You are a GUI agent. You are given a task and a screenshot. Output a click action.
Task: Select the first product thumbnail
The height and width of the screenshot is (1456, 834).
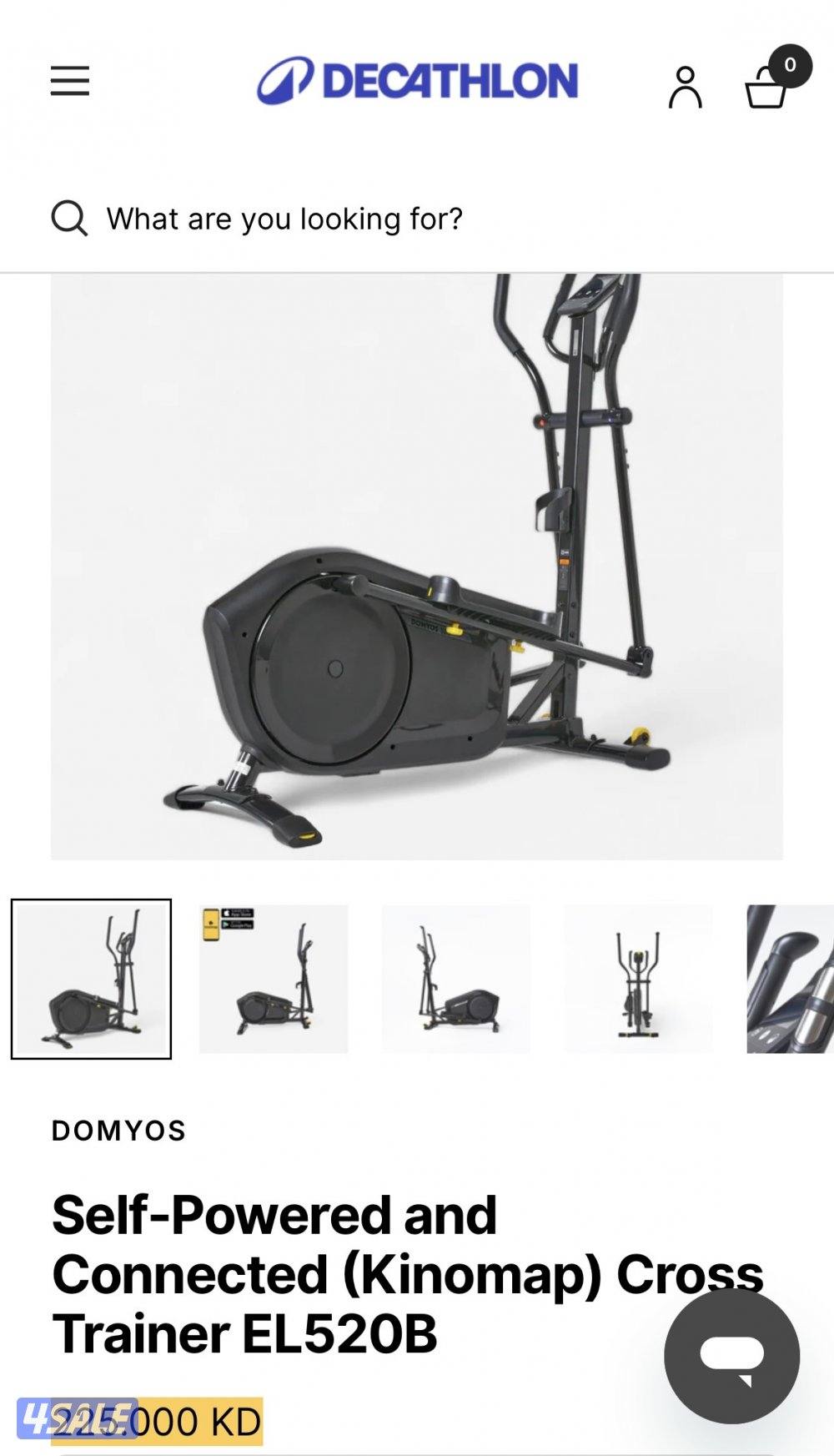click(91, 979)
